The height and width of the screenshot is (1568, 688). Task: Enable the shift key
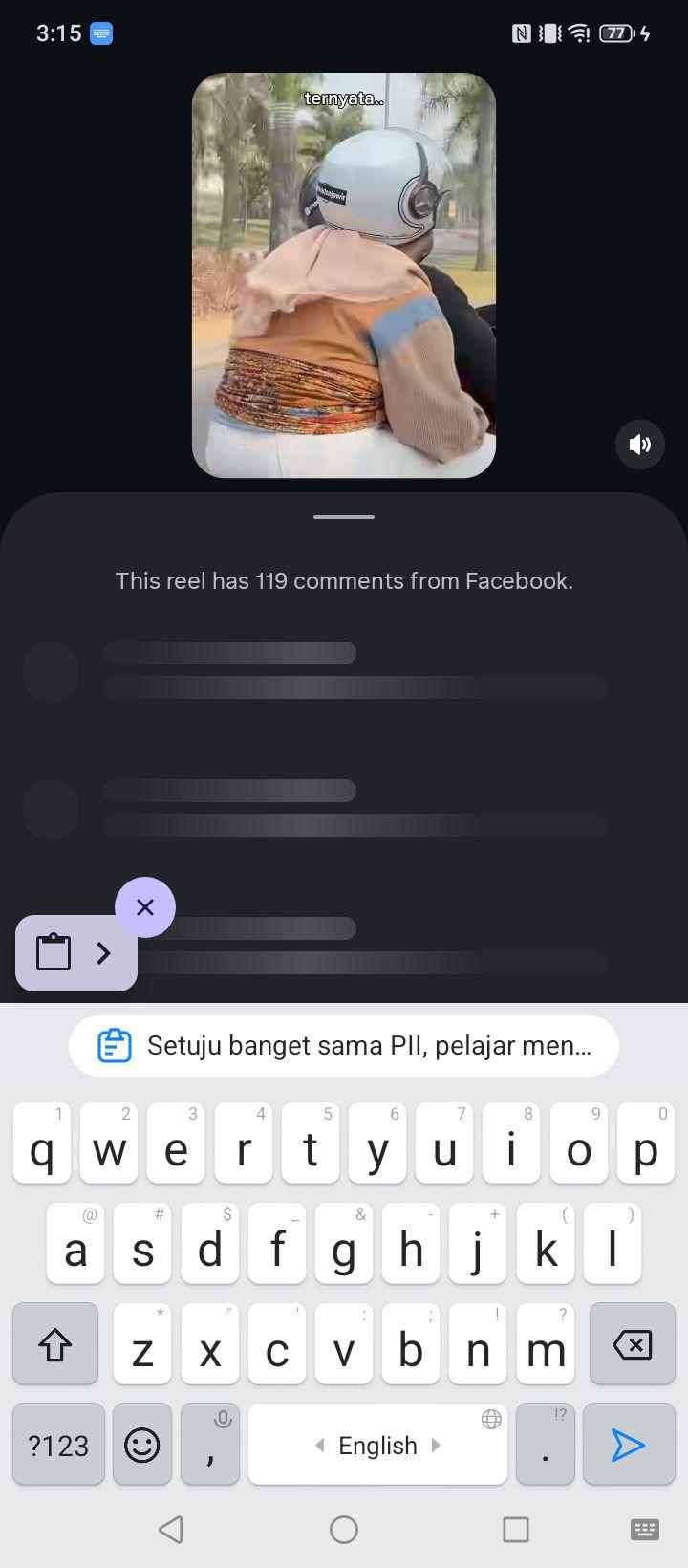[55, 1344]
